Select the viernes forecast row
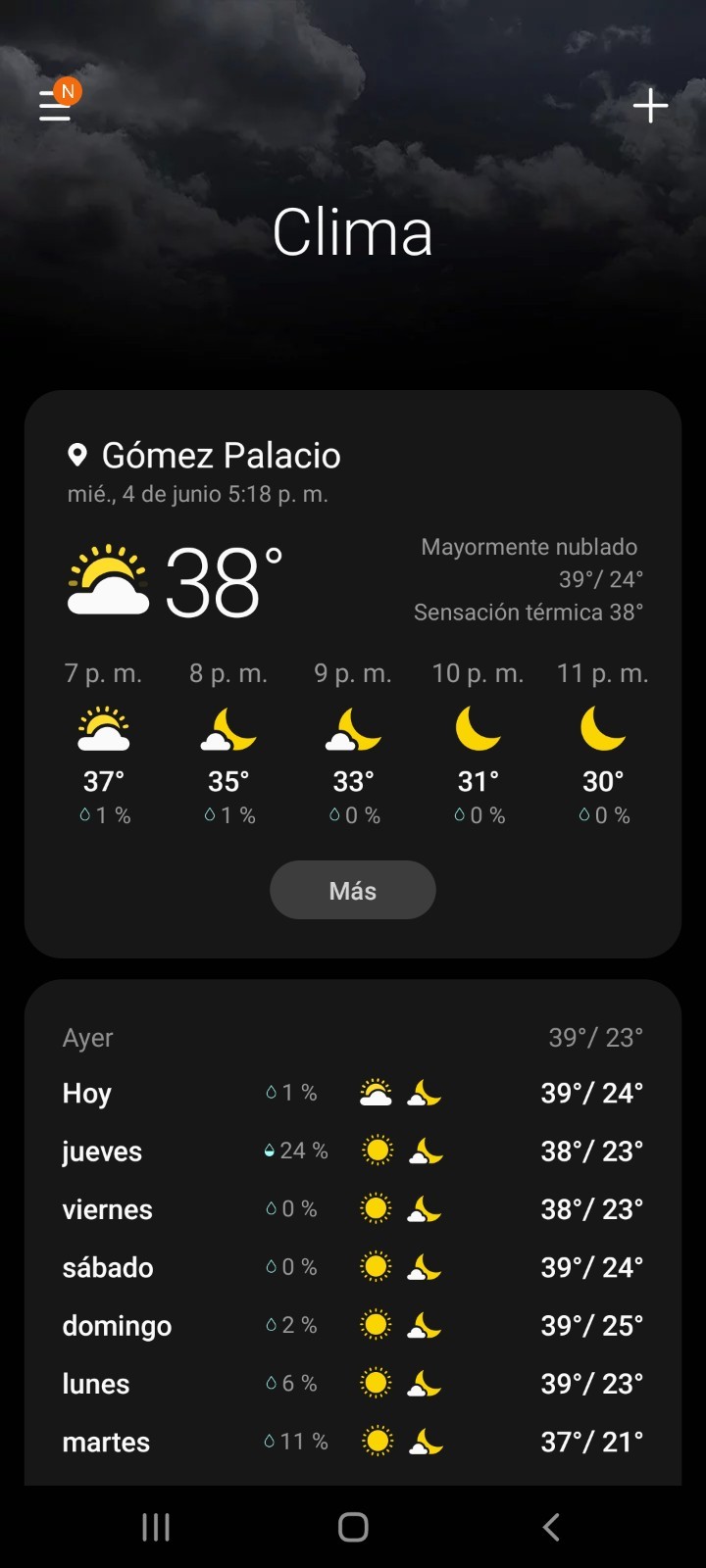Image resolution: width=706 pixels, height=1568 pixels. point(353,1209)
